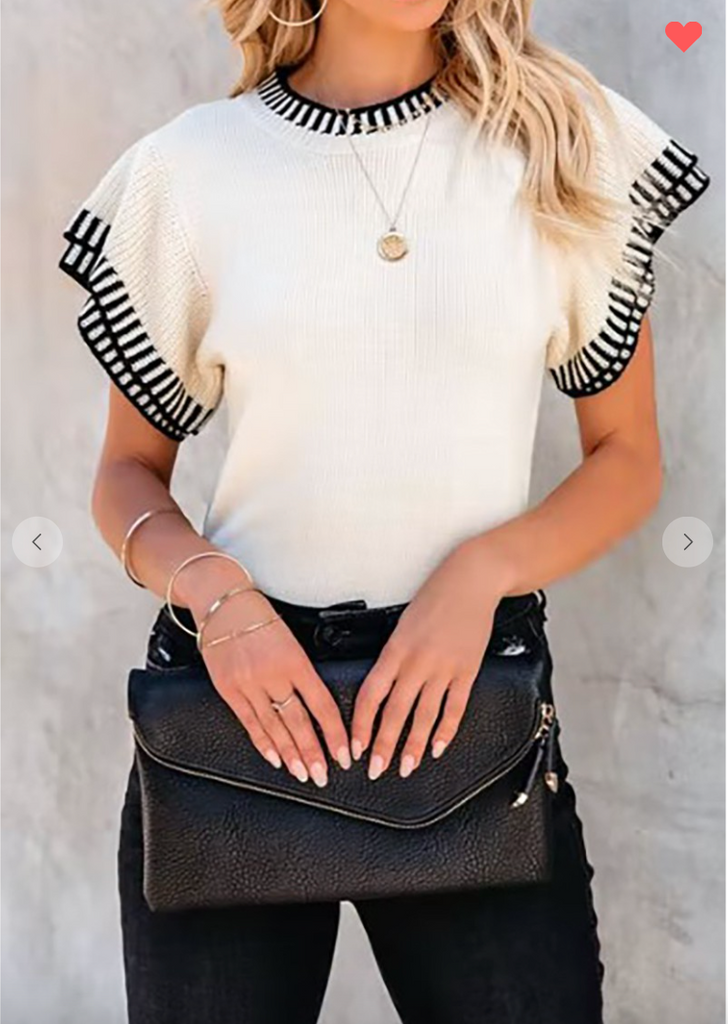Show the next product photo
The height and width of the screenshot is (1024, 728).
(x=687, y=542)
